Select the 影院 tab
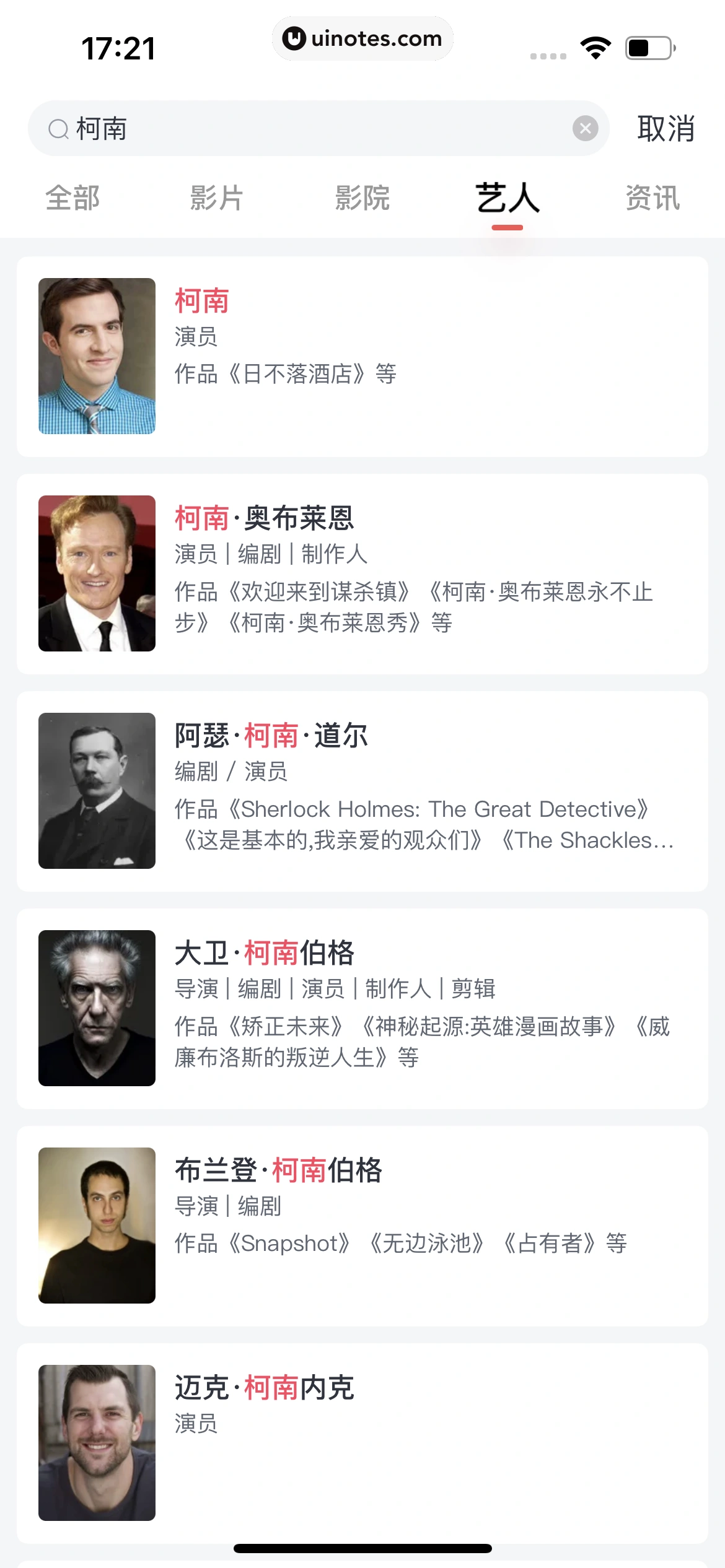 pyautogui.click(x=362, y=198)
